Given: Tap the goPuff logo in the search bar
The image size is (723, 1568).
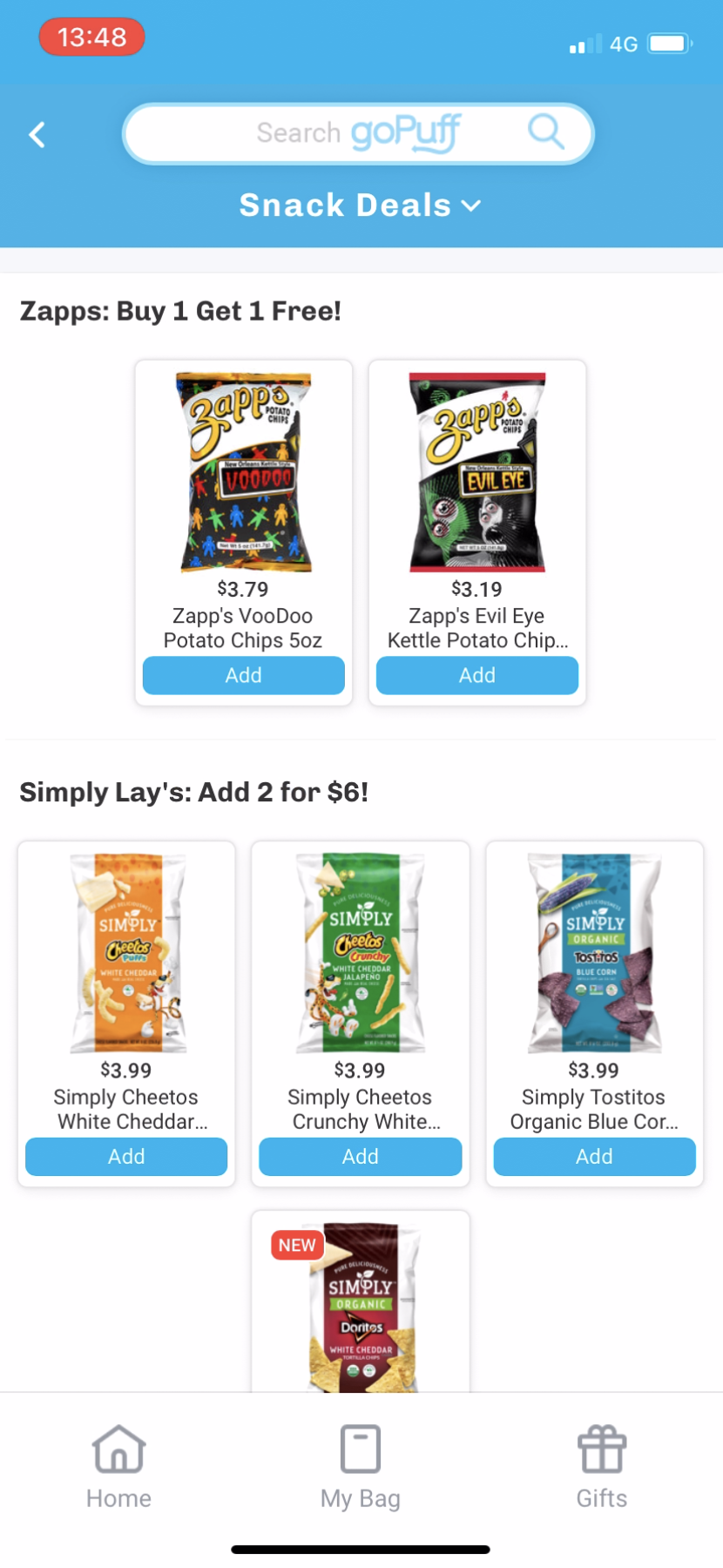Looking at the screenshot, I should point(406,132).
